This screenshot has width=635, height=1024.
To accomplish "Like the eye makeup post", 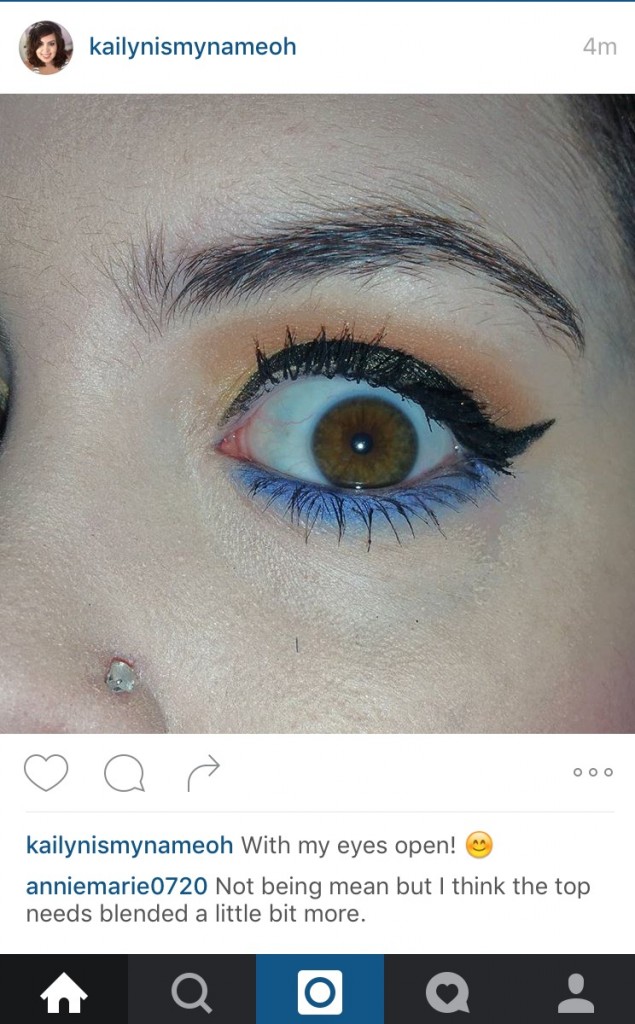I will (x=46, y=773).
